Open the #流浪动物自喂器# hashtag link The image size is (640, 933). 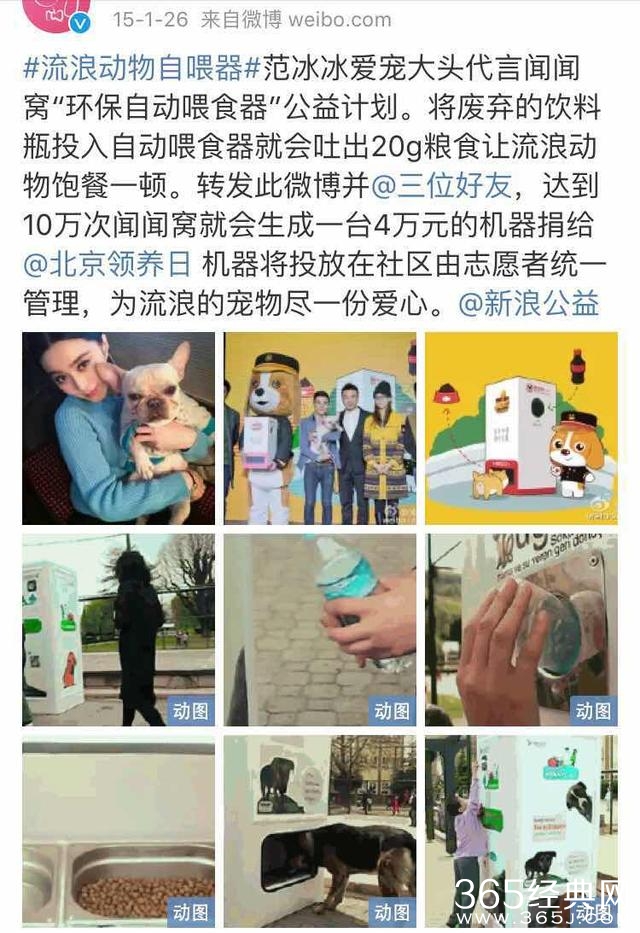click(140, 70)
